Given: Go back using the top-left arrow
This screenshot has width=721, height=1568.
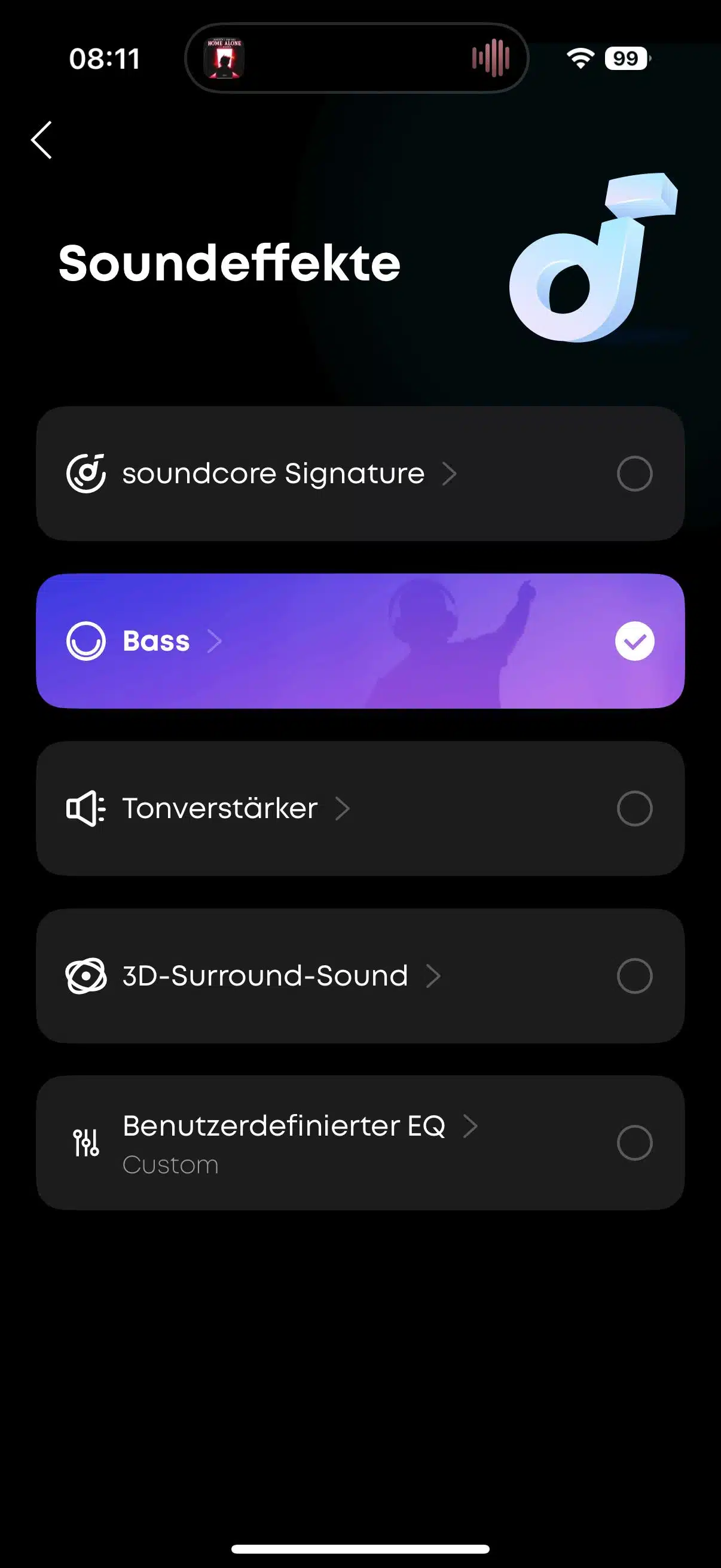Looking at the screenshot, I should tap(41, 140).
